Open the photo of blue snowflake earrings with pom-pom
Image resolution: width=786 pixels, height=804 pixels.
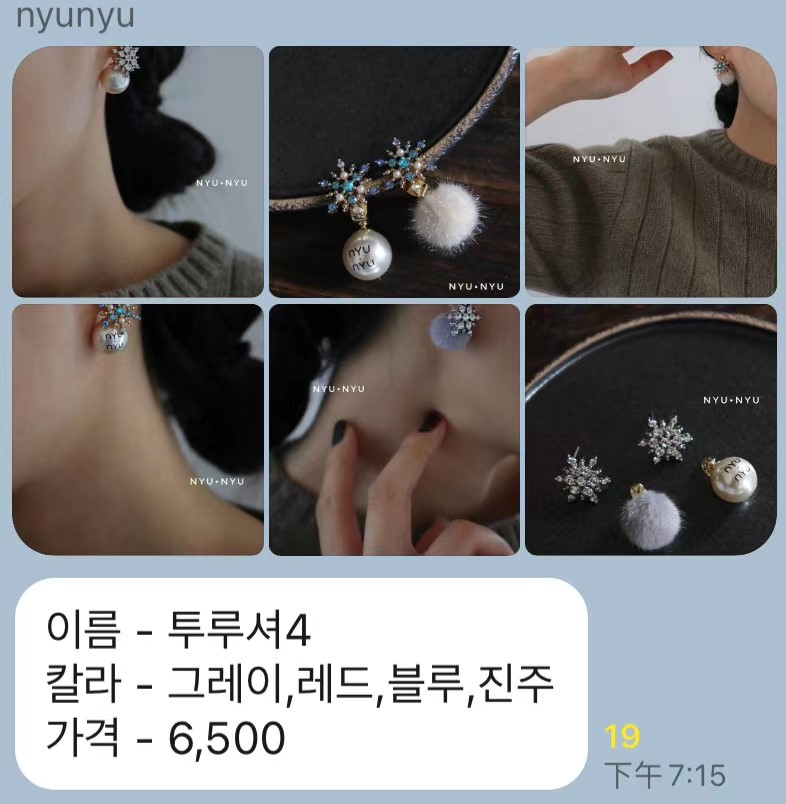(x=394, y=171)
